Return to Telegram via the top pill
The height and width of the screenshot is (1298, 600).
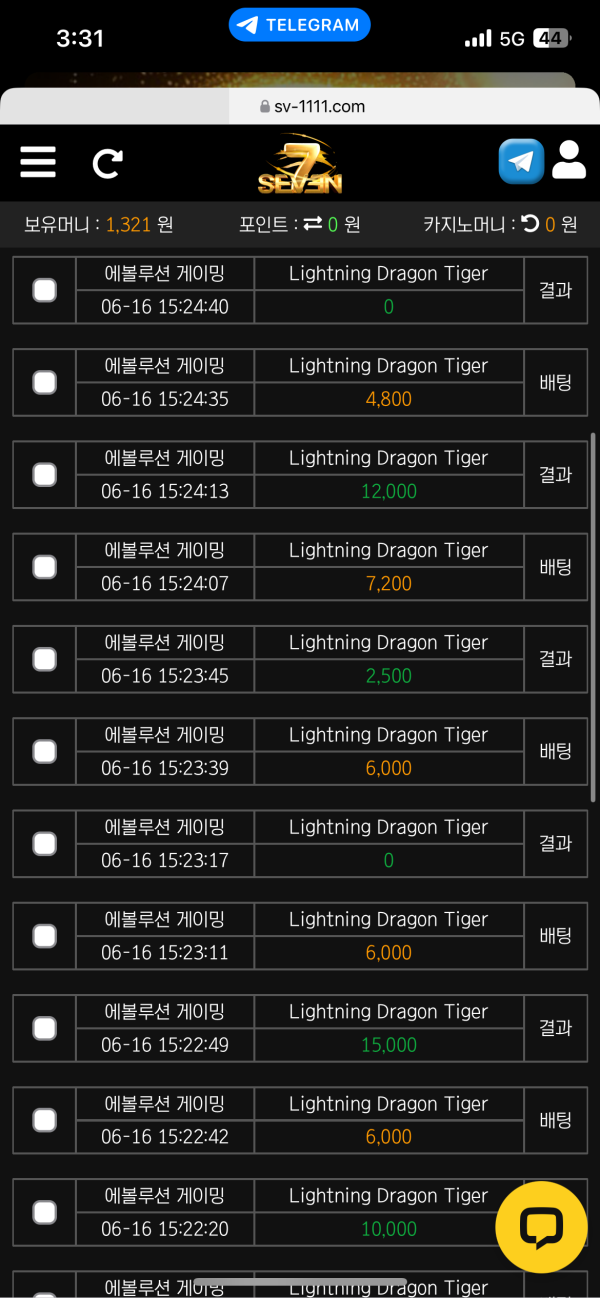click(300, 25)
